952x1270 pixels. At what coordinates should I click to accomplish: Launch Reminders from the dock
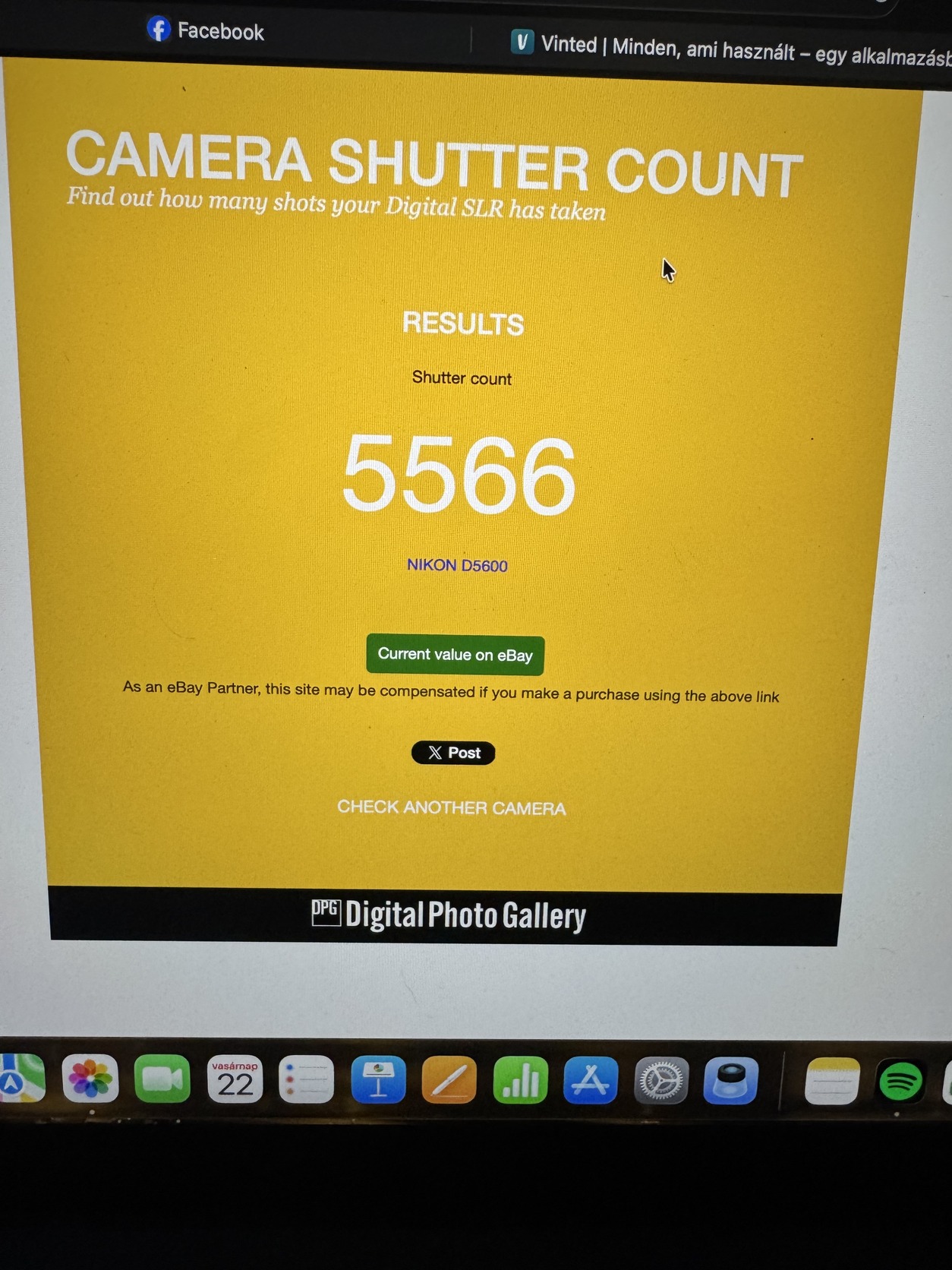306,1080
